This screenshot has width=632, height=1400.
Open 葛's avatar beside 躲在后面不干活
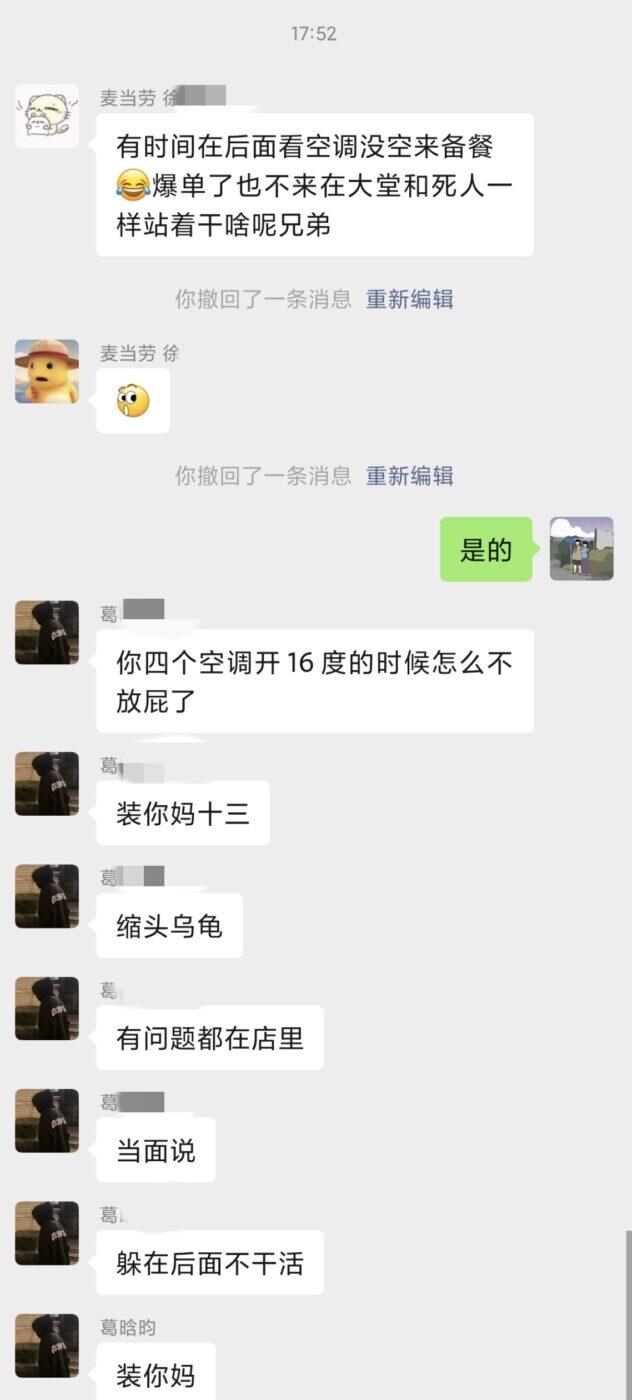point(46,1233)
